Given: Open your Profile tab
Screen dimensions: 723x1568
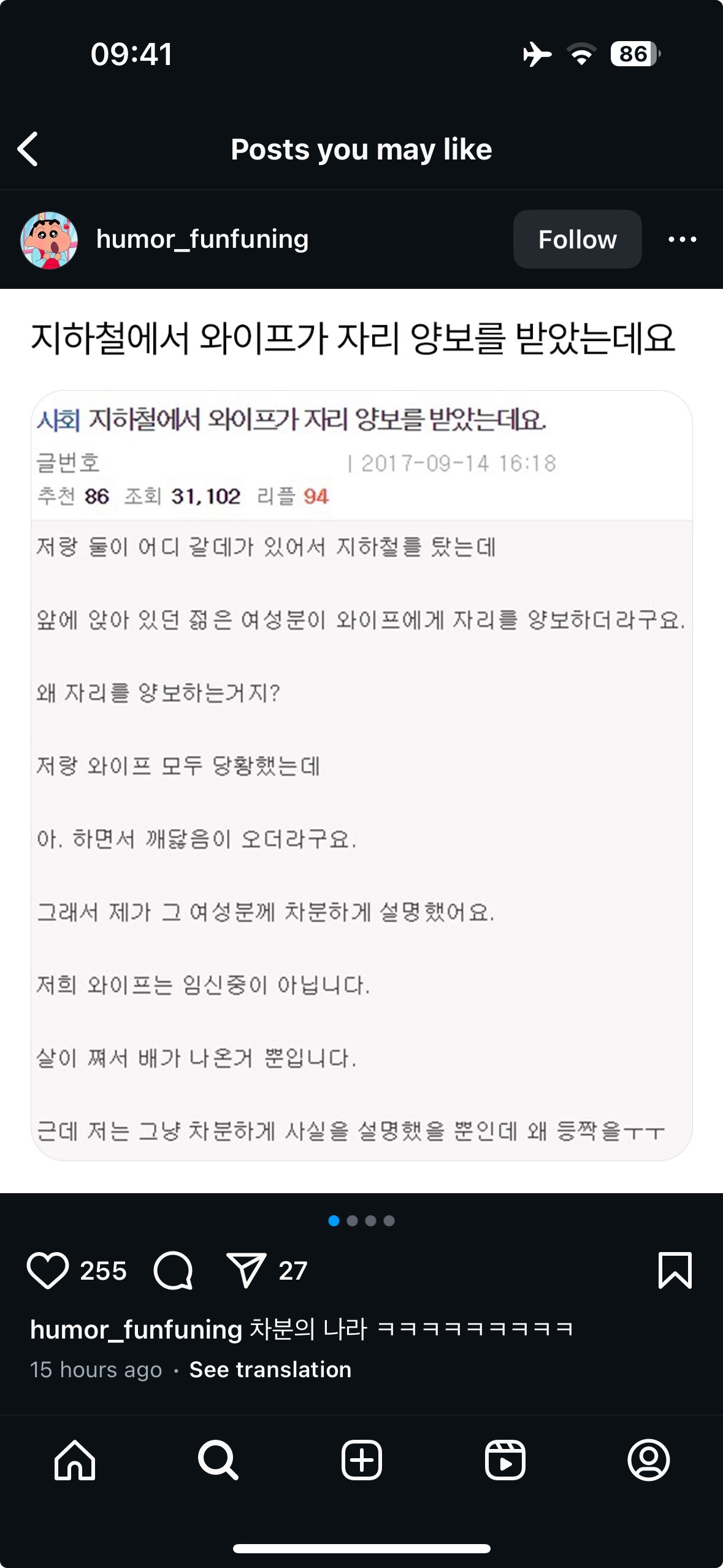Looking at the screenshot, I should [x=649, y=1461].
